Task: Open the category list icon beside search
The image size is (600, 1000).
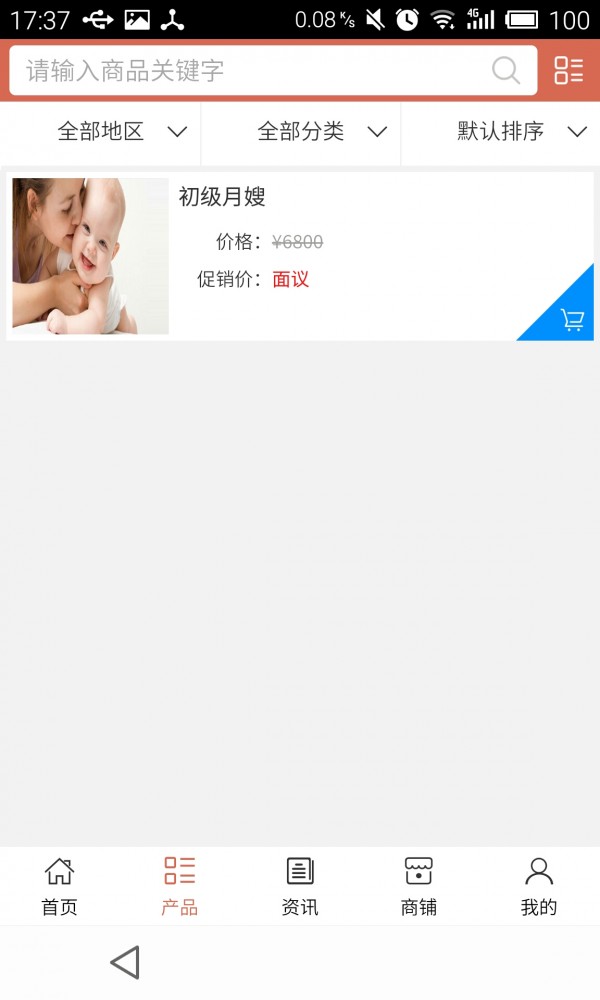Action: [568, 71]
